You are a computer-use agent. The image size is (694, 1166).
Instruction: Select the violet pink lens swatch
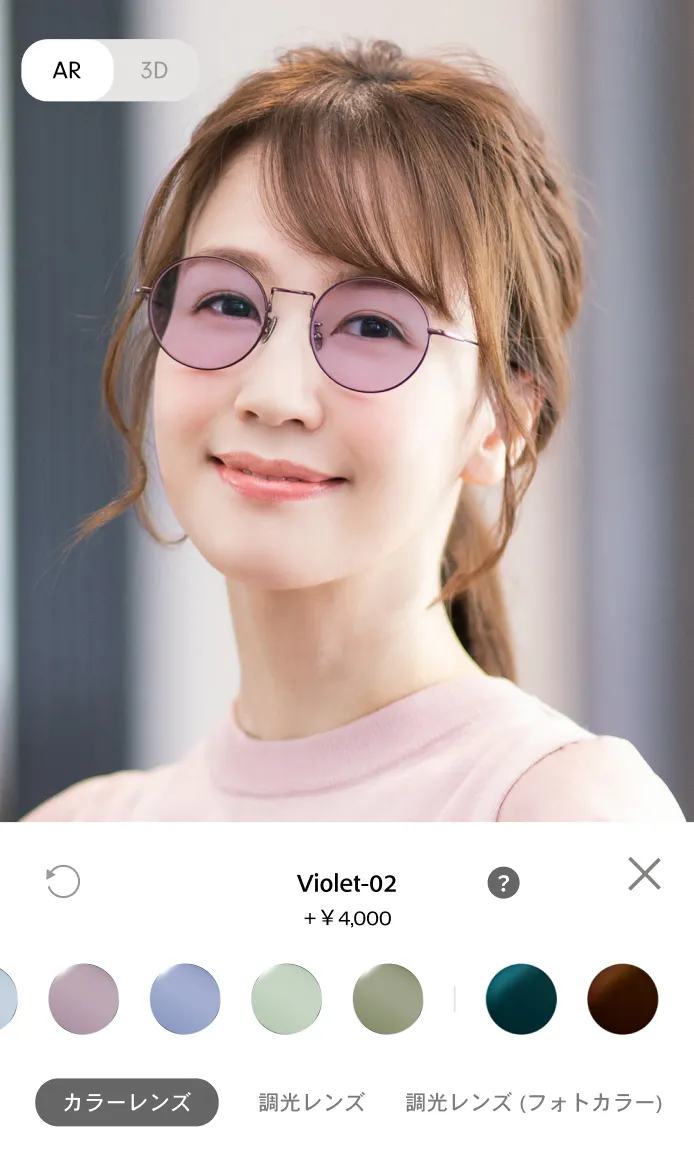click(x=84, y=999)
